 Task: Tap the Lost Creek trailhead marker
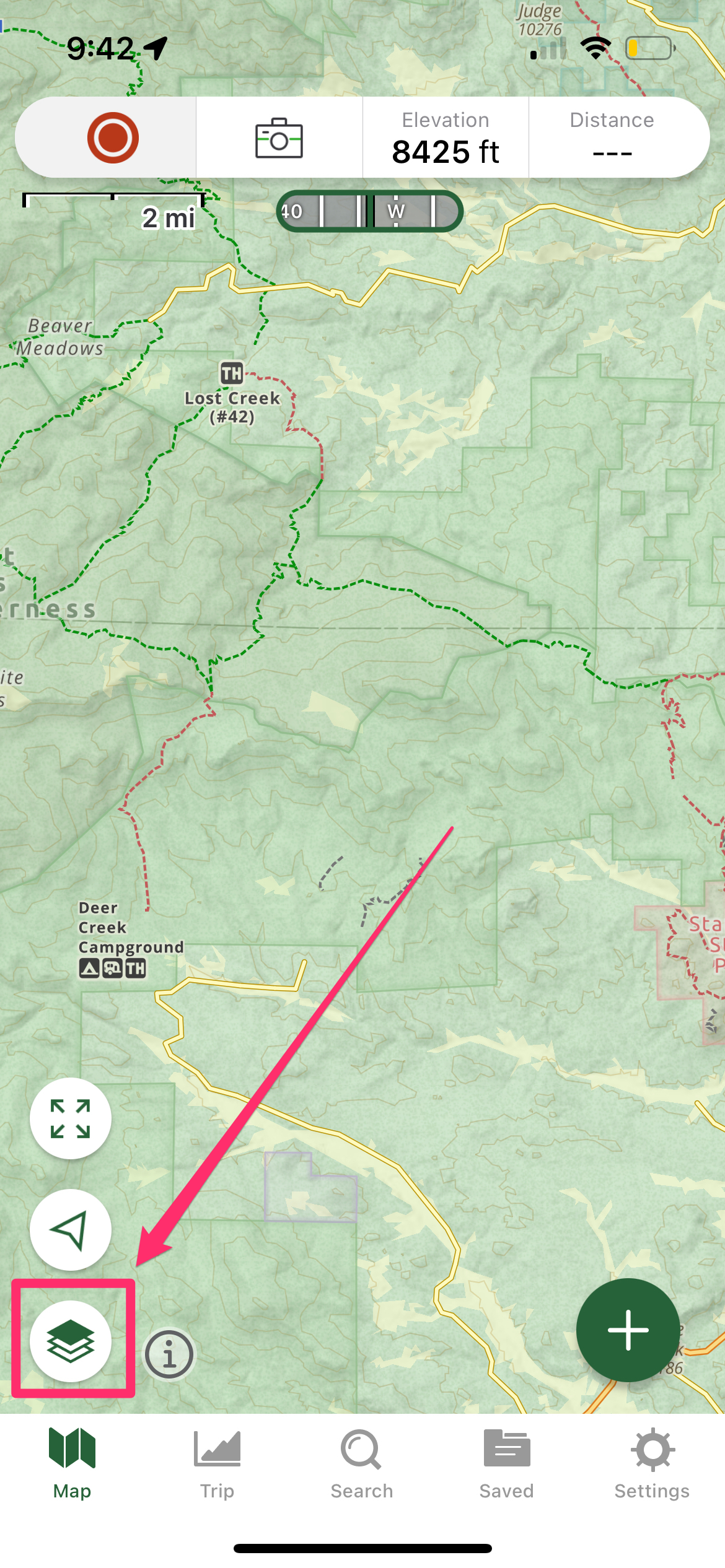click(x=232, y=373)
